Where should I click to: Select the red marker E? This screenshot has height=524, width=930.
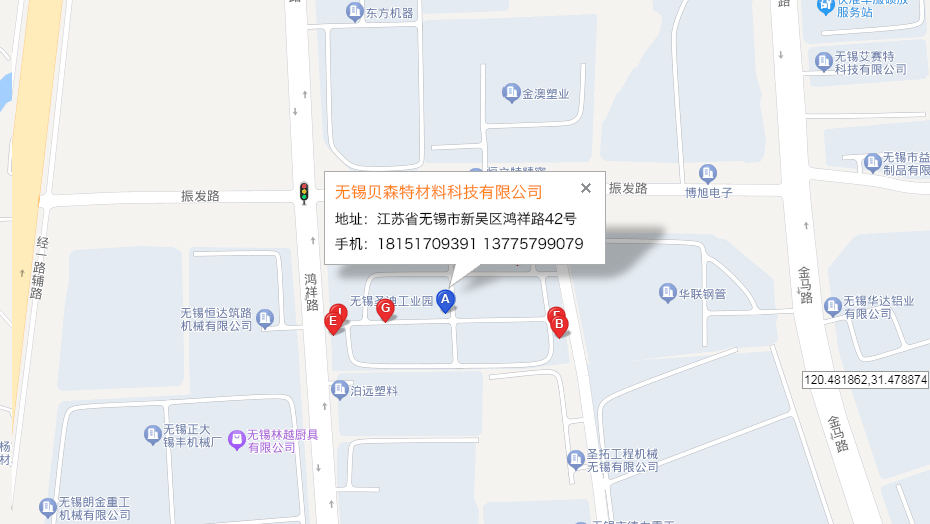click(x=332, y=322)
